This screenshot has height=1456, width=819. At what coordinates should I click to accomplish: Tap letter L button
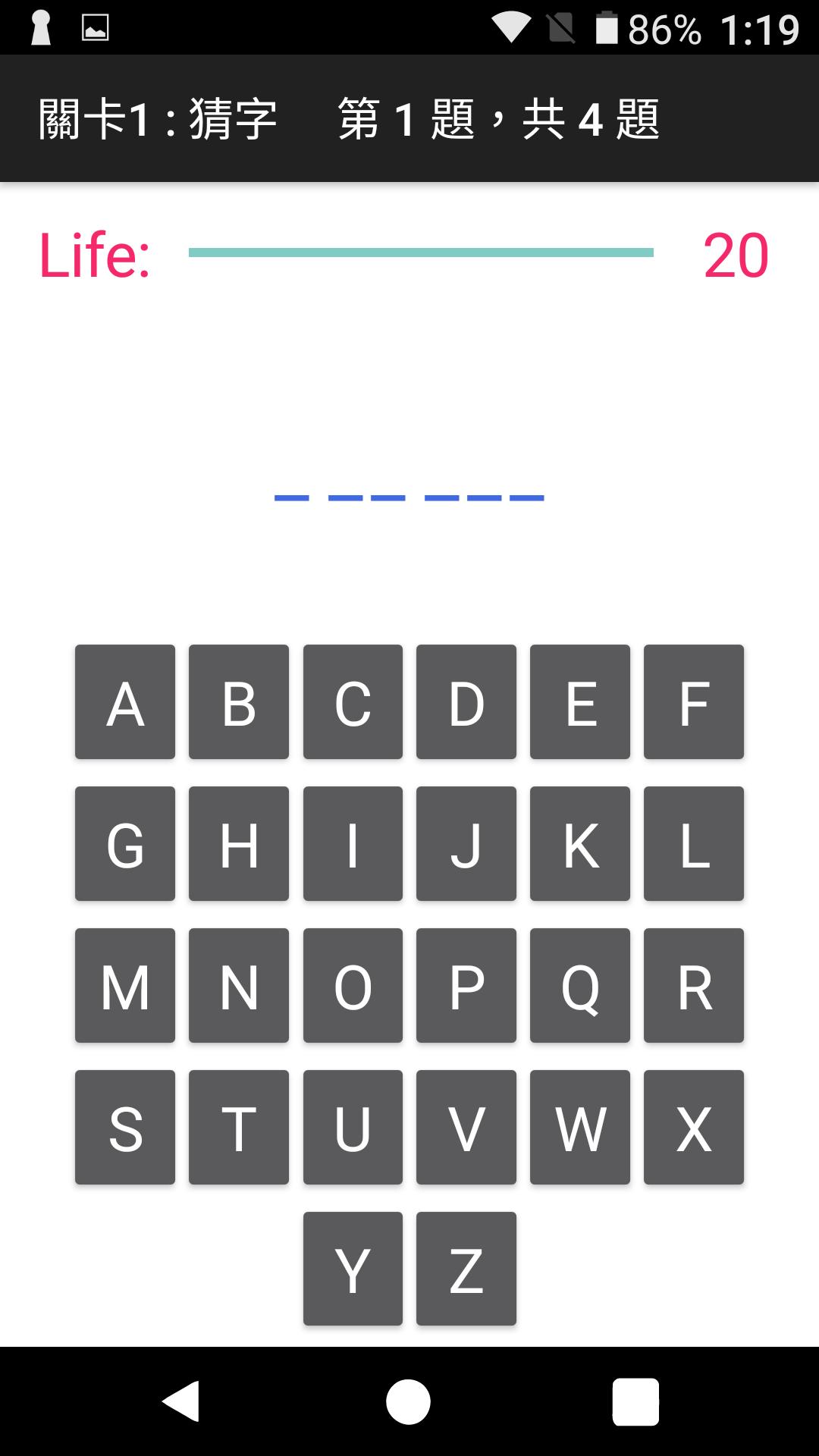tap(694, 843)
